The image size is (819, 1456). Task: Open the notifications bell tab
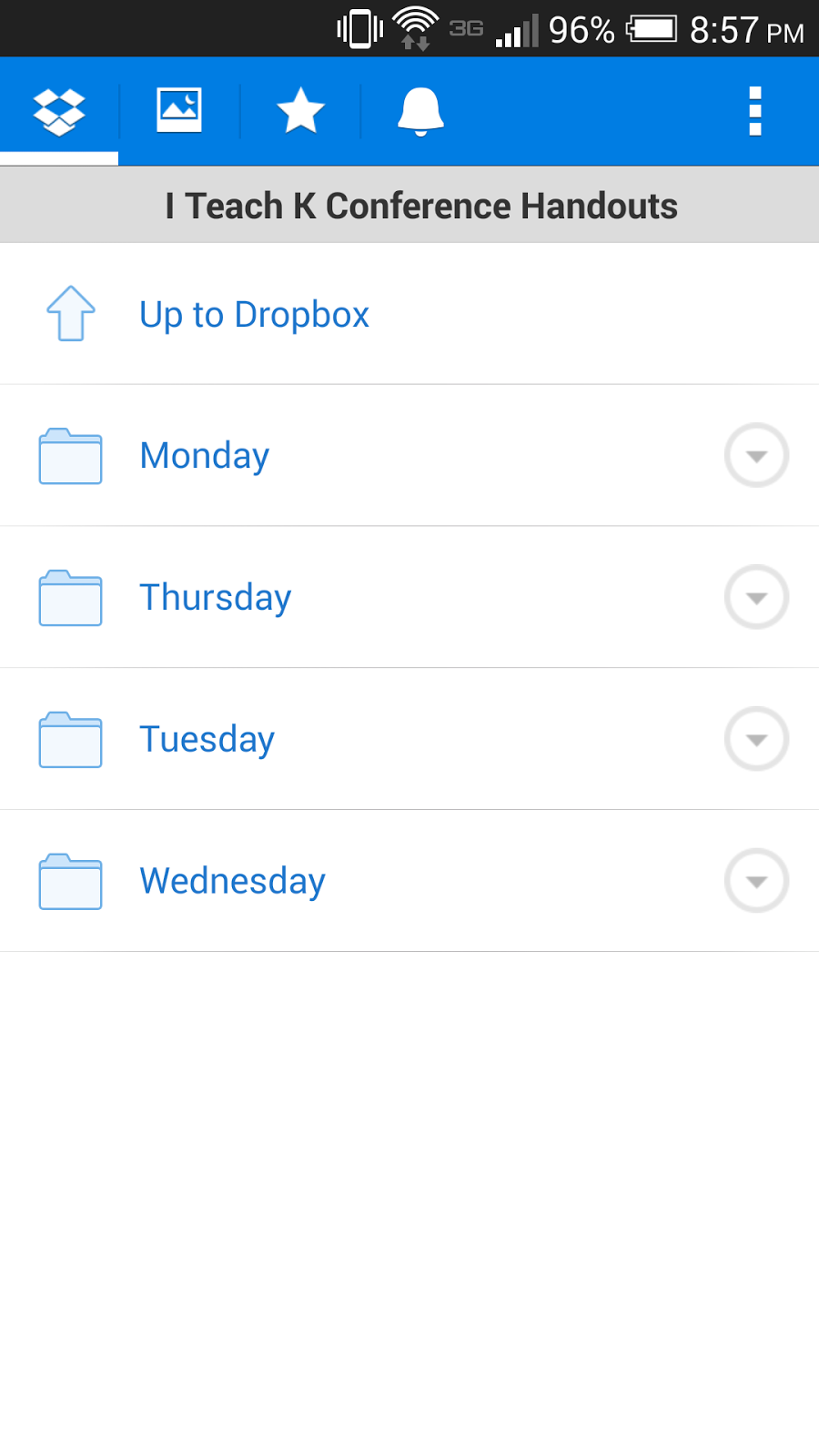[420, 112]
